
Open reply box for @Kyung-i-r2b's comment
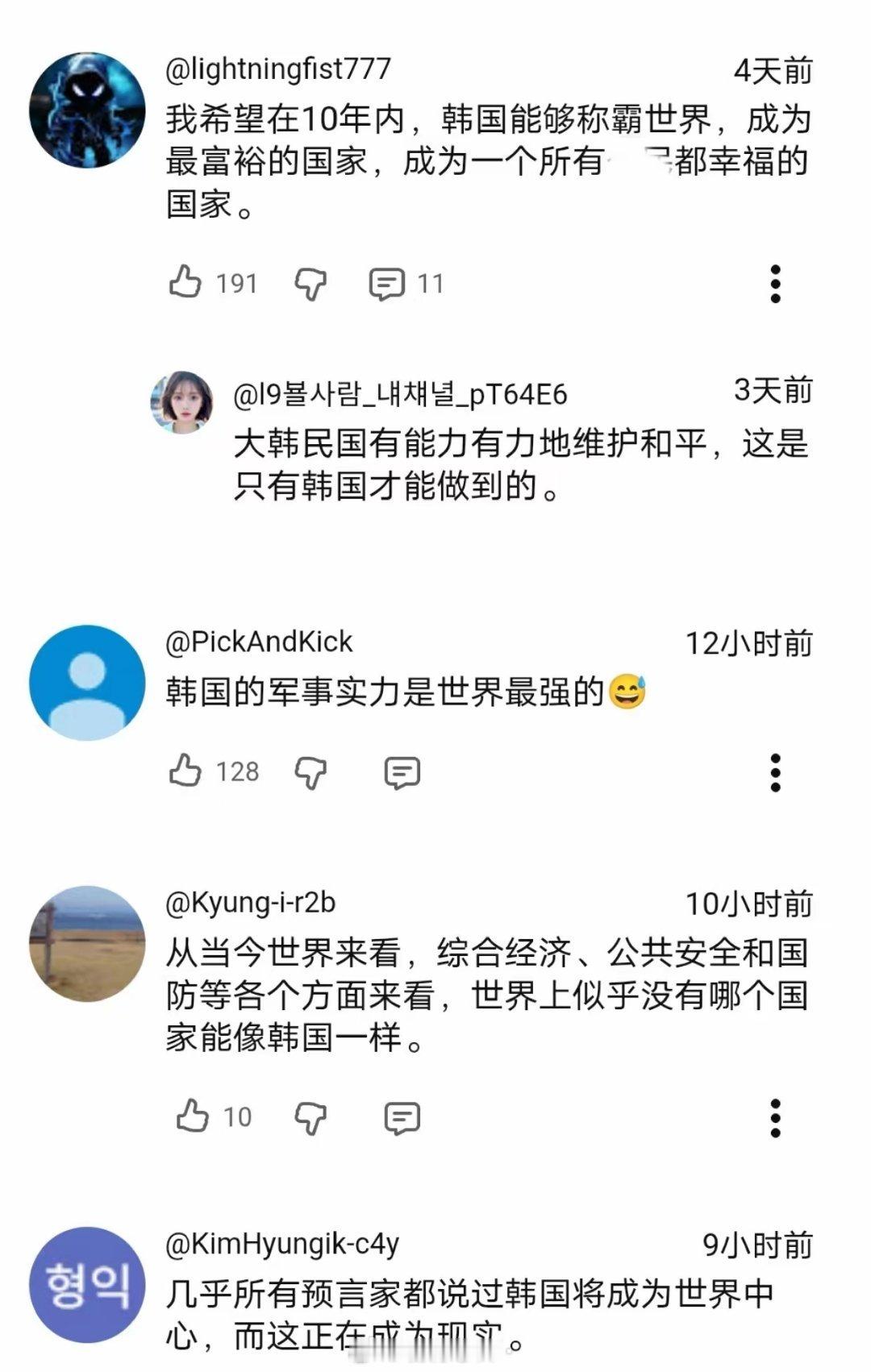[x=401, y=1117]
